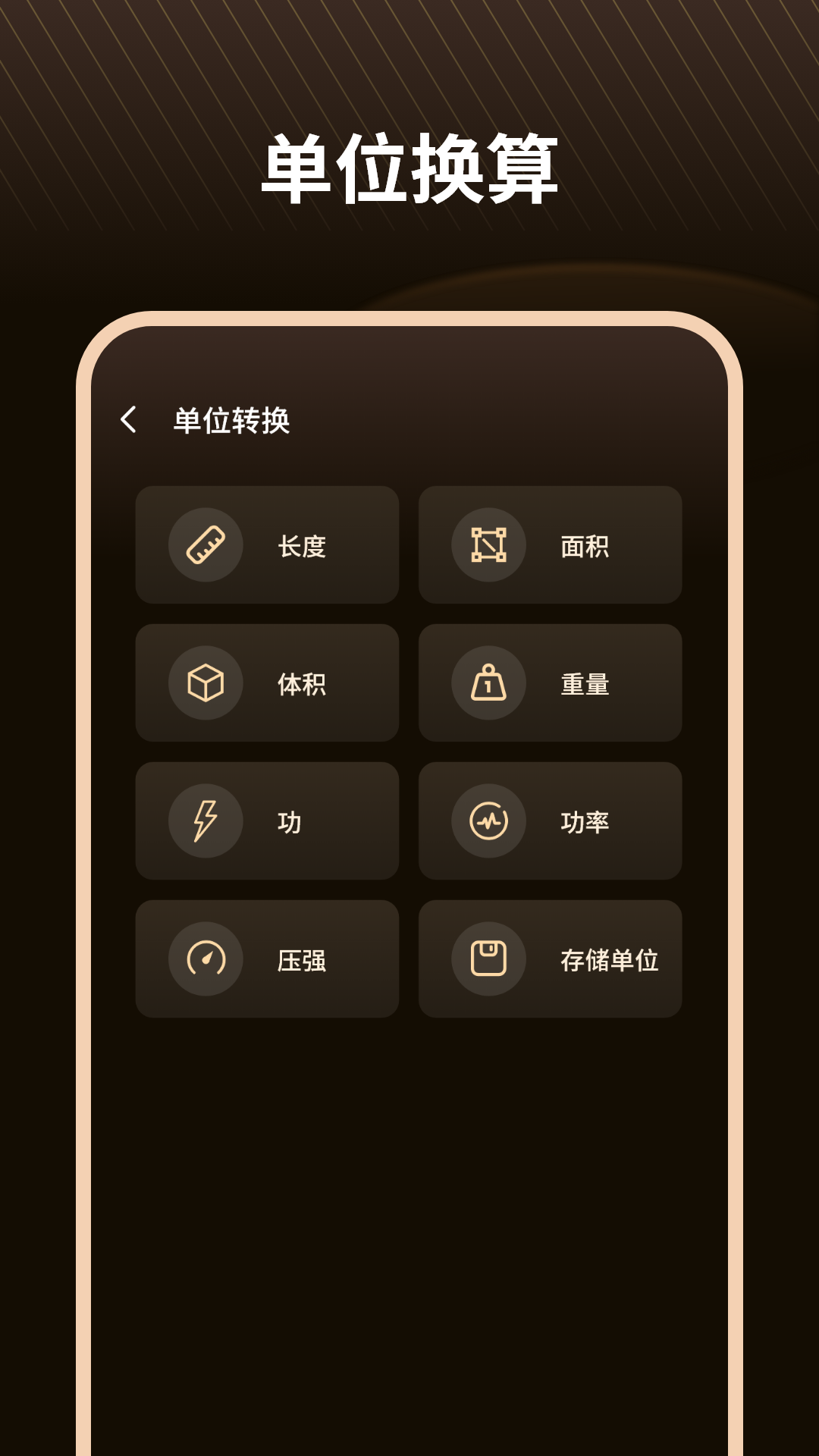Open the 长度 length conversion card

click(x=267, y=544)
